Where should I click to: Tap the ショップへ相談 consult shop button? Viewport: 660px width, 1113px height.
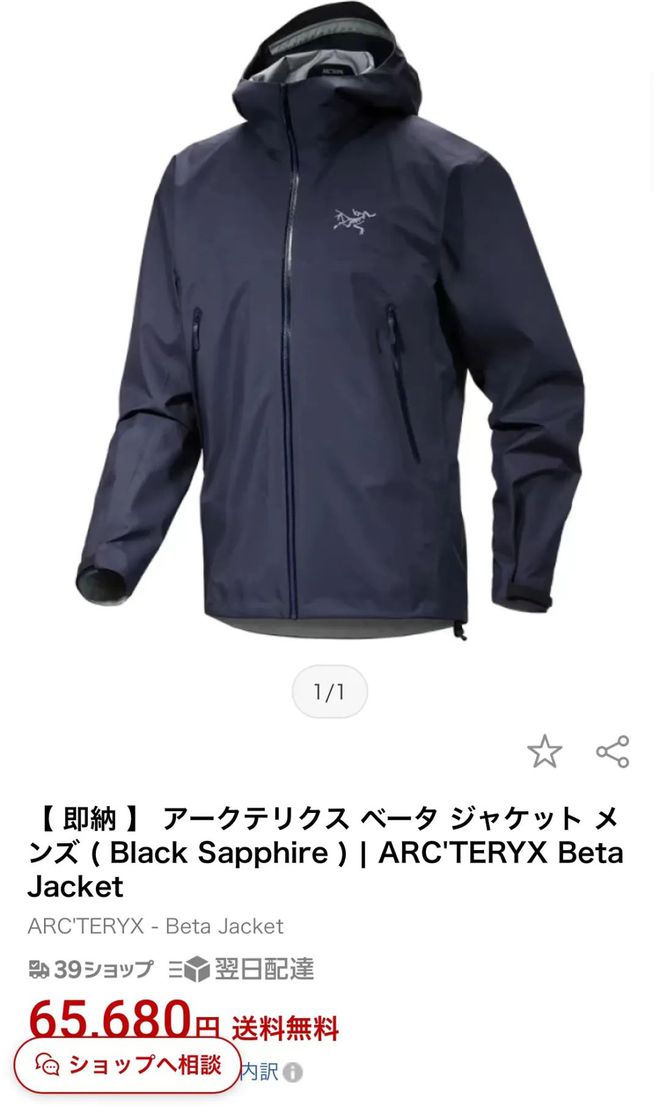tap(127, 1065)
